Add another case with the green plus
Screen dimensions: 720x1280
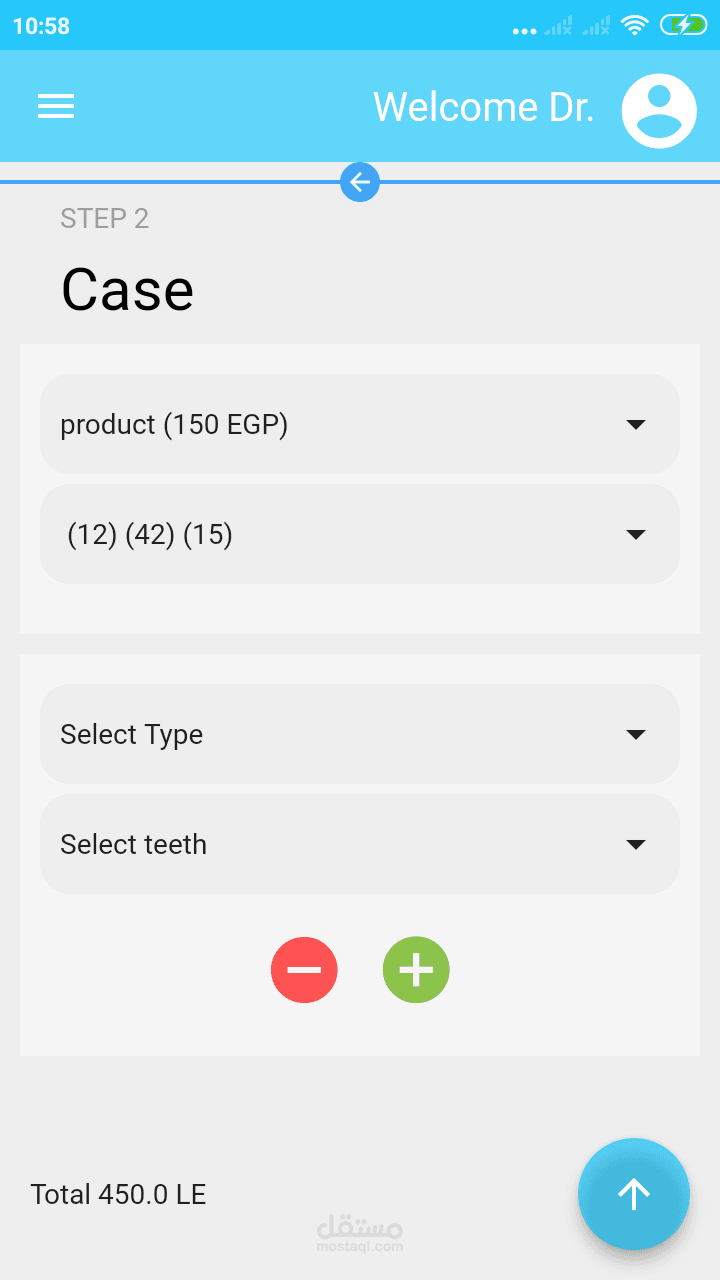[416, 970]
